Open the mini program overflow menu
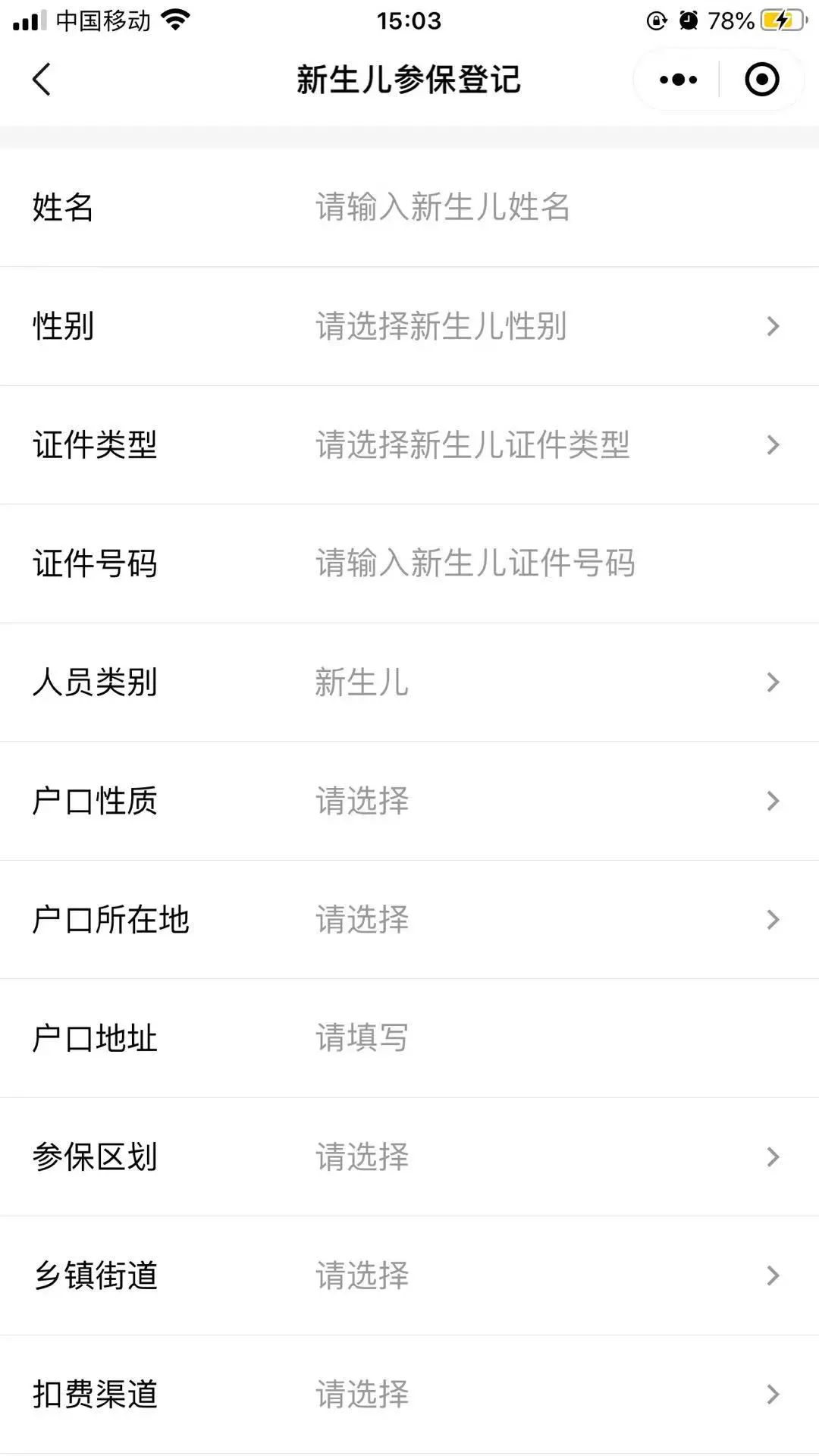 (x=678, y=80)
